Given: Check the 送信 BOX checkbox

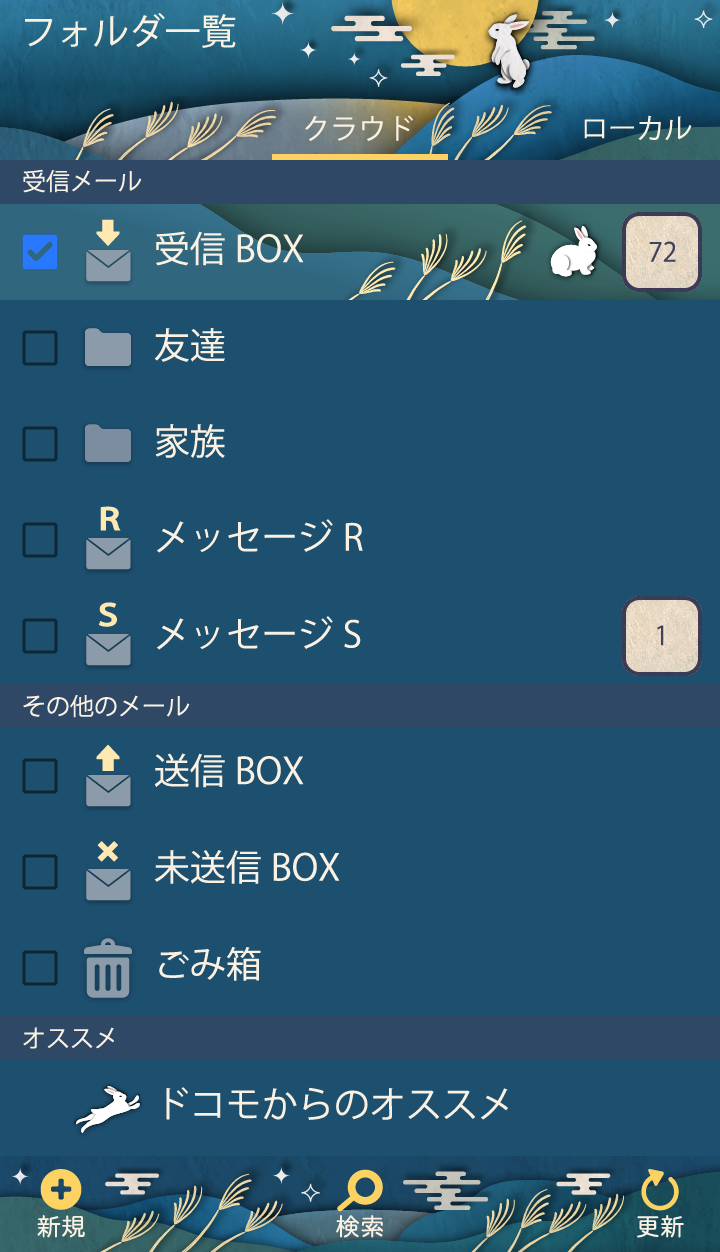Looking at the screenshot, I should [40, 775].
